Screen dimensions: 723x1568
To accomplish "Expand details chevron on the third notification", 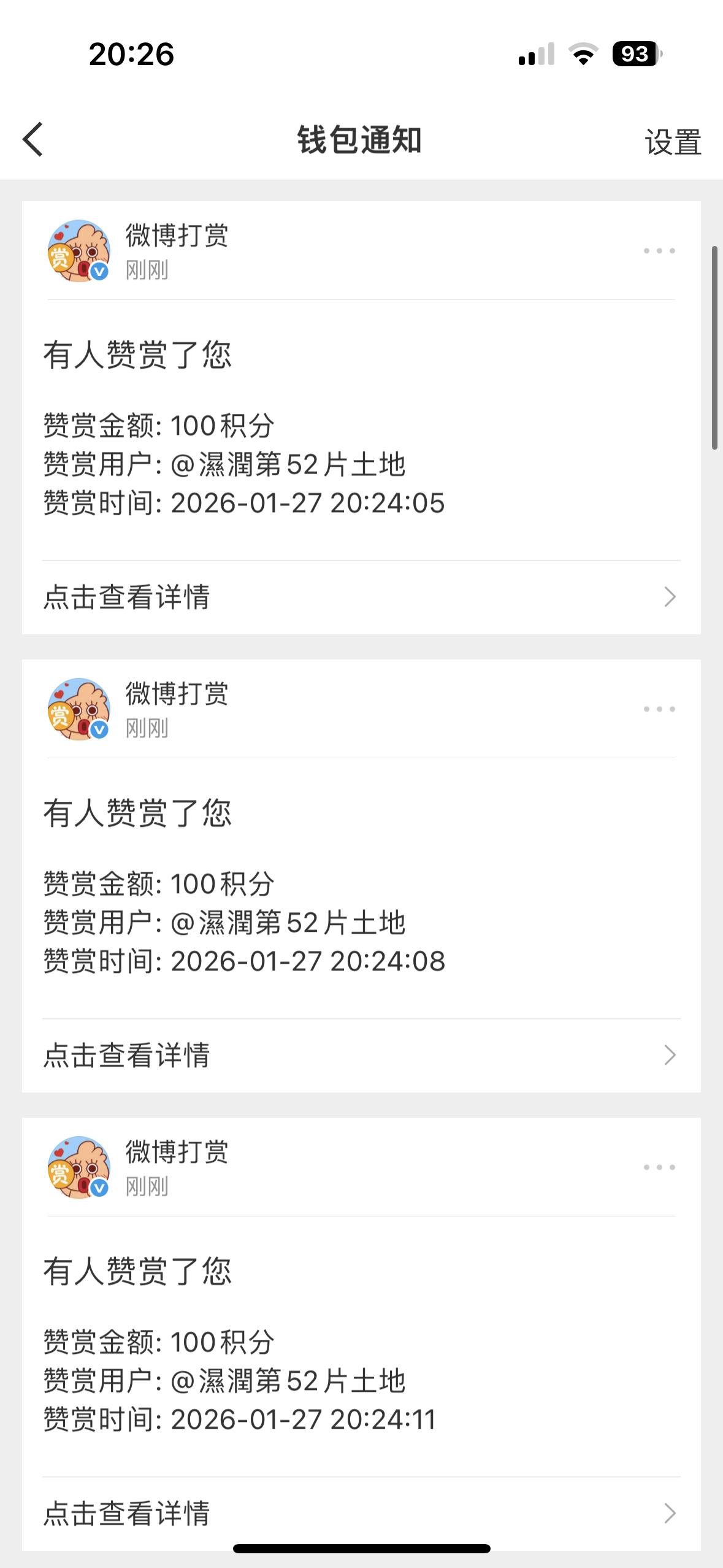I will pos(669,1512).
